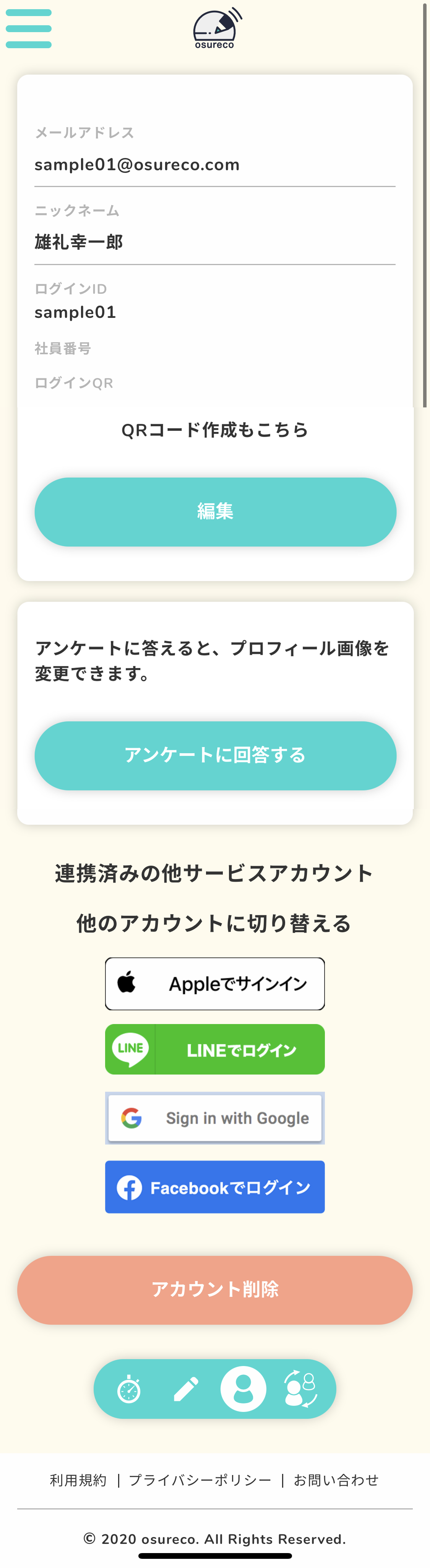Open the QRコード作成もこちら link
The image size is (430, 1568).
pos(215,430)
